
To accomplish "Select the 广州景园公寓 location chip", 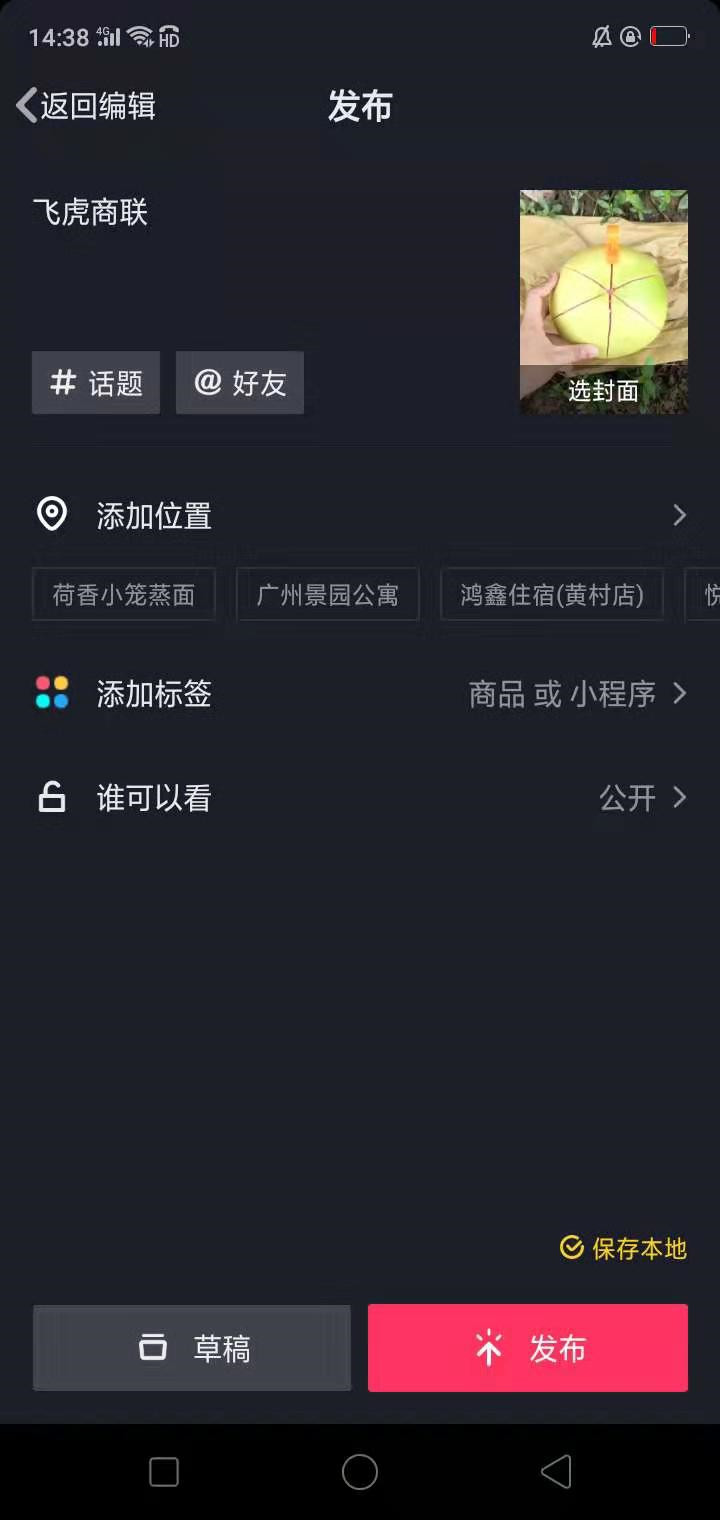I will [x=328, y=595].
